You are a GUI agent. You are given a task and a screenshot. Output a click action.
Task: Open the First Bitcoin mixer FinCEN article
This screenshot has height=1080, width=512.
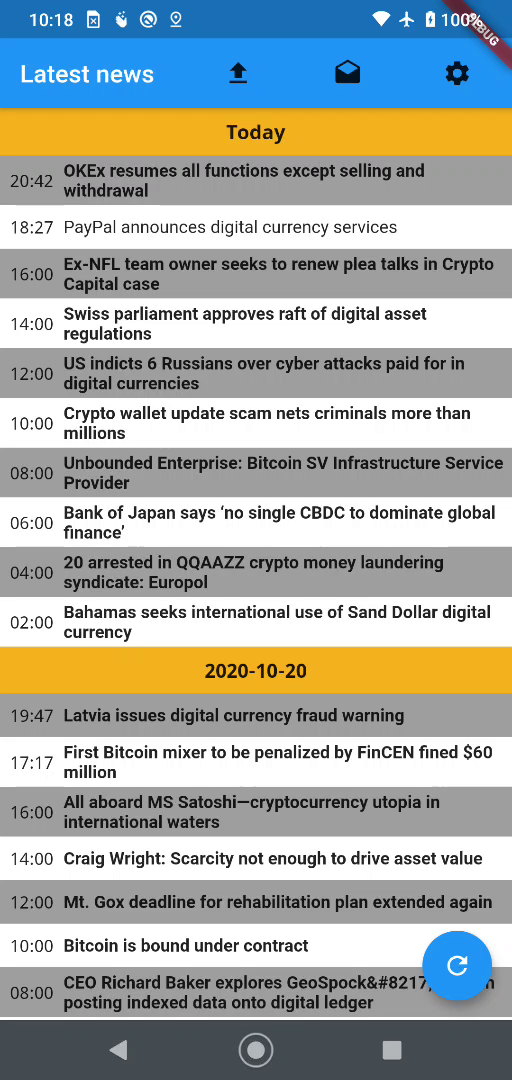pyautogui.click(x=256, y=762)
